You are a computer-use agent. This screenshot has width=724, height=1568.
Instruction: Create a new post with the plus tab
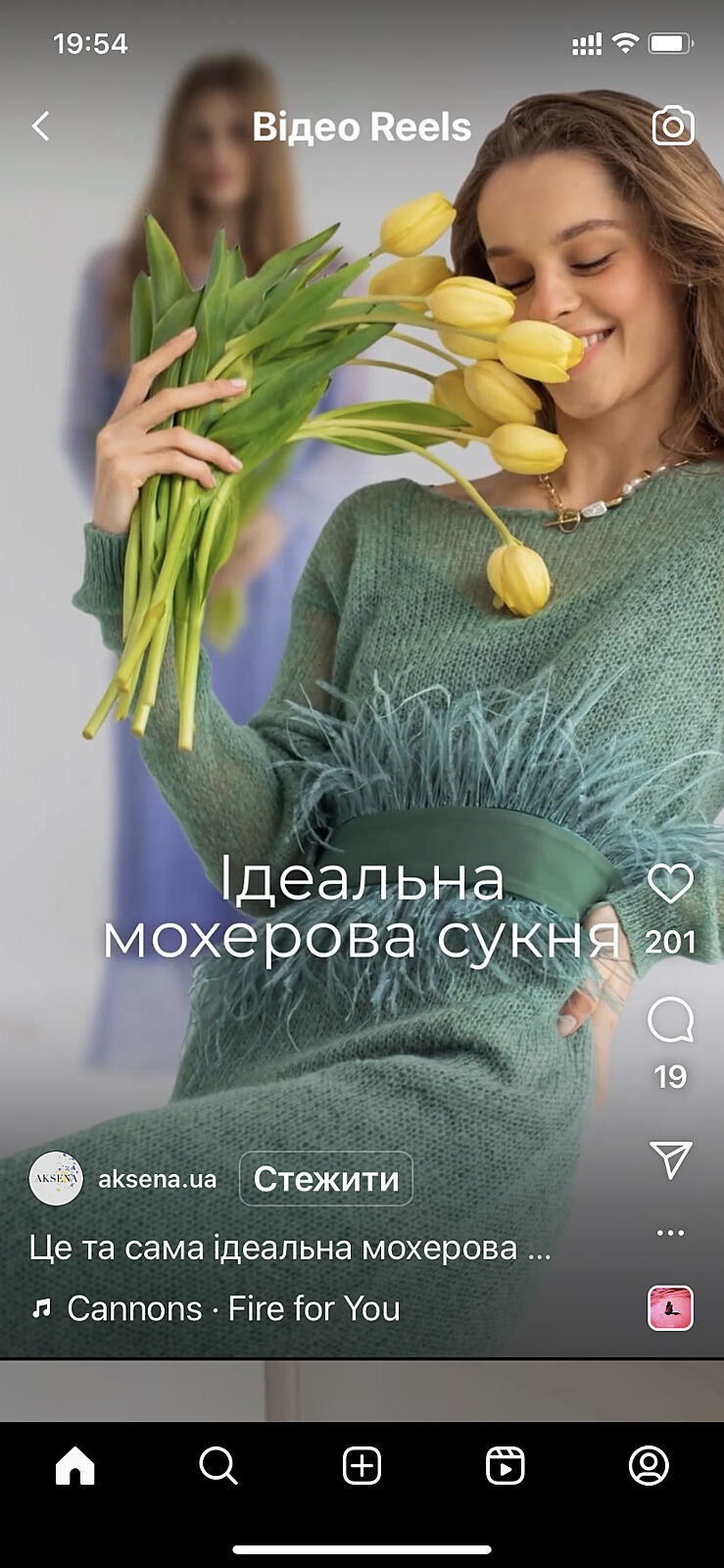[362, 1466]
